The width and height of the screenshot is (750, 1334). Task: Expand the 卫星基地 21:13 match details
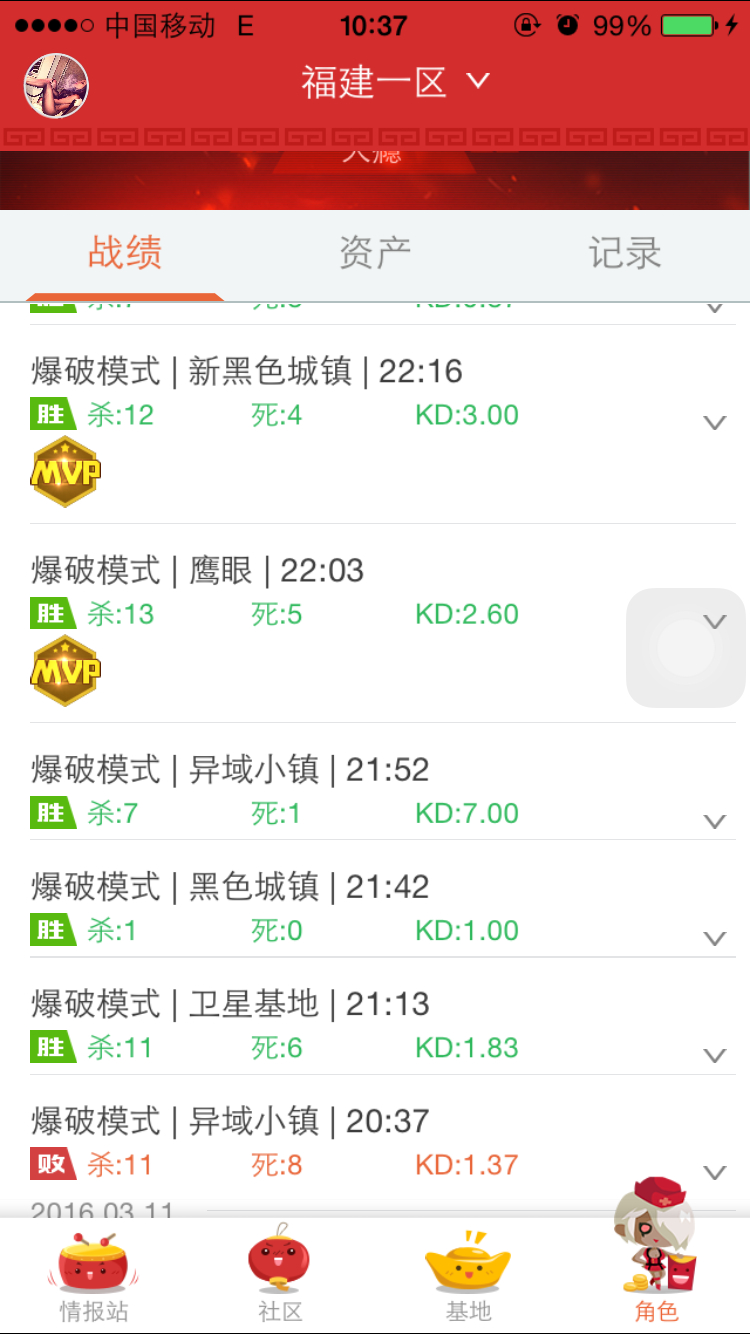pyautogui.click(x=714, y=1055)
